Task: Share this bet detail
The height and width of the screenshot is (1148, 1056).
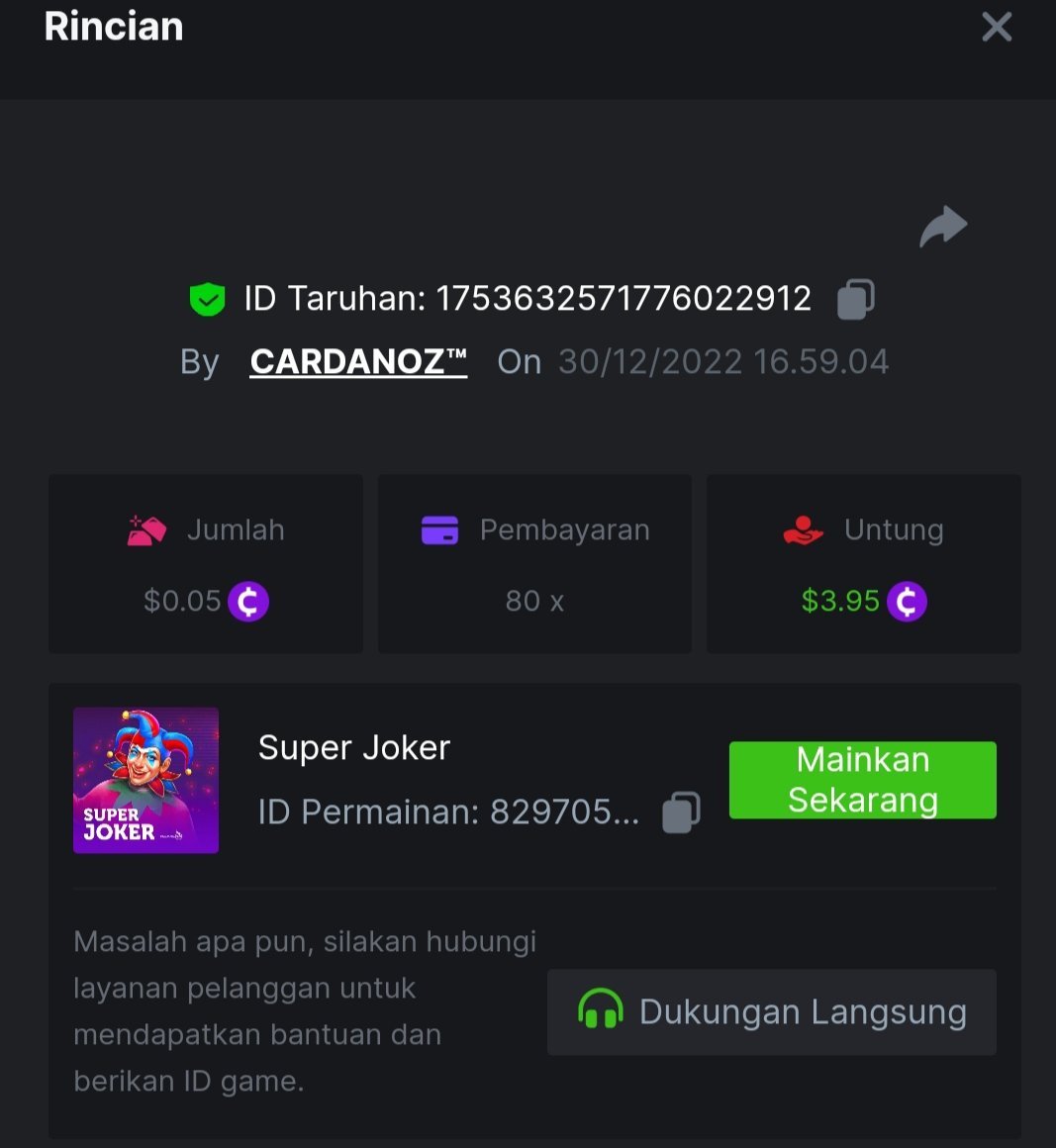Action: [x=942, y=227]
